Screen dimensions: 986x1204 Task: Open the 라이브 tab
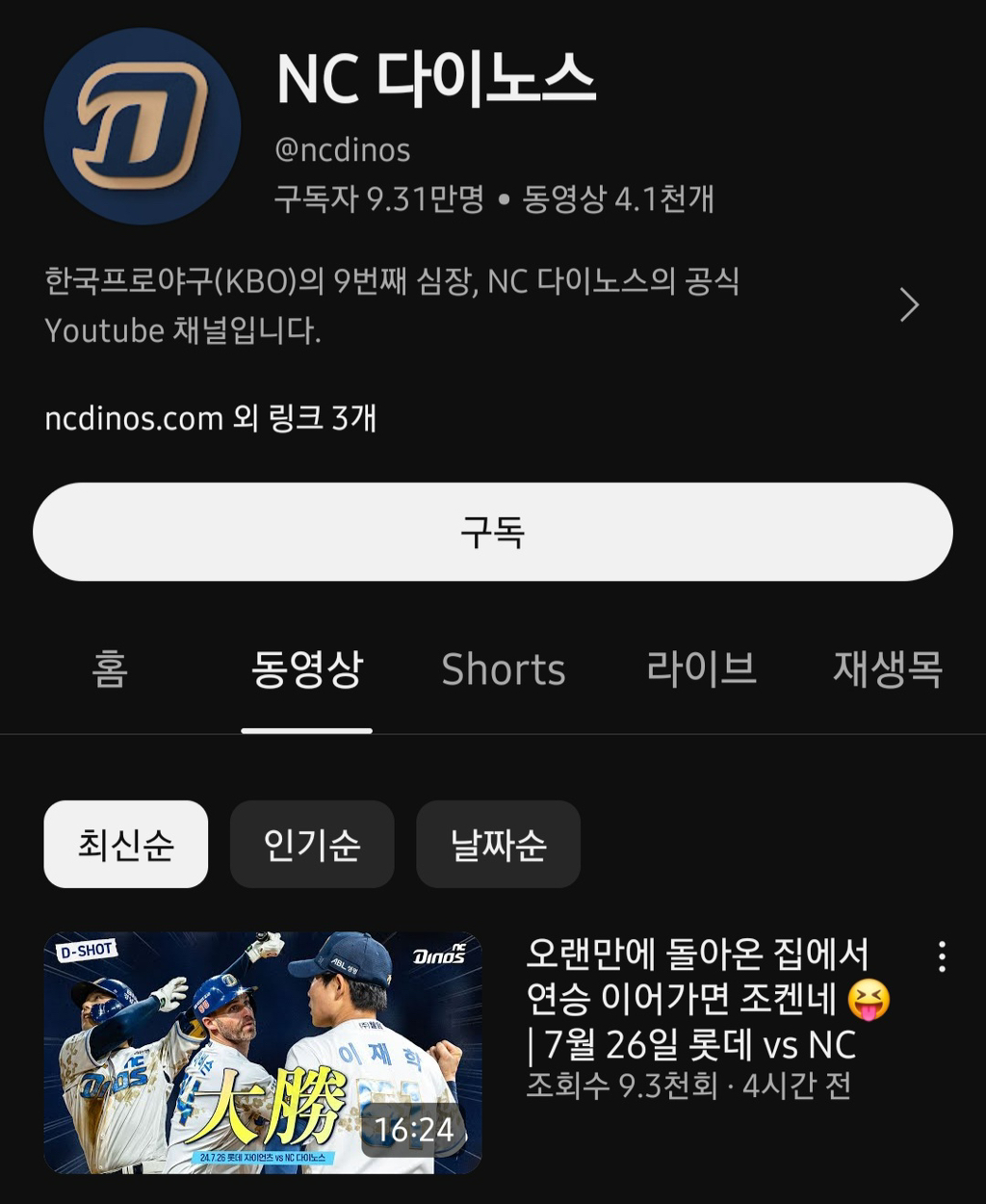(x=701, y=669)
